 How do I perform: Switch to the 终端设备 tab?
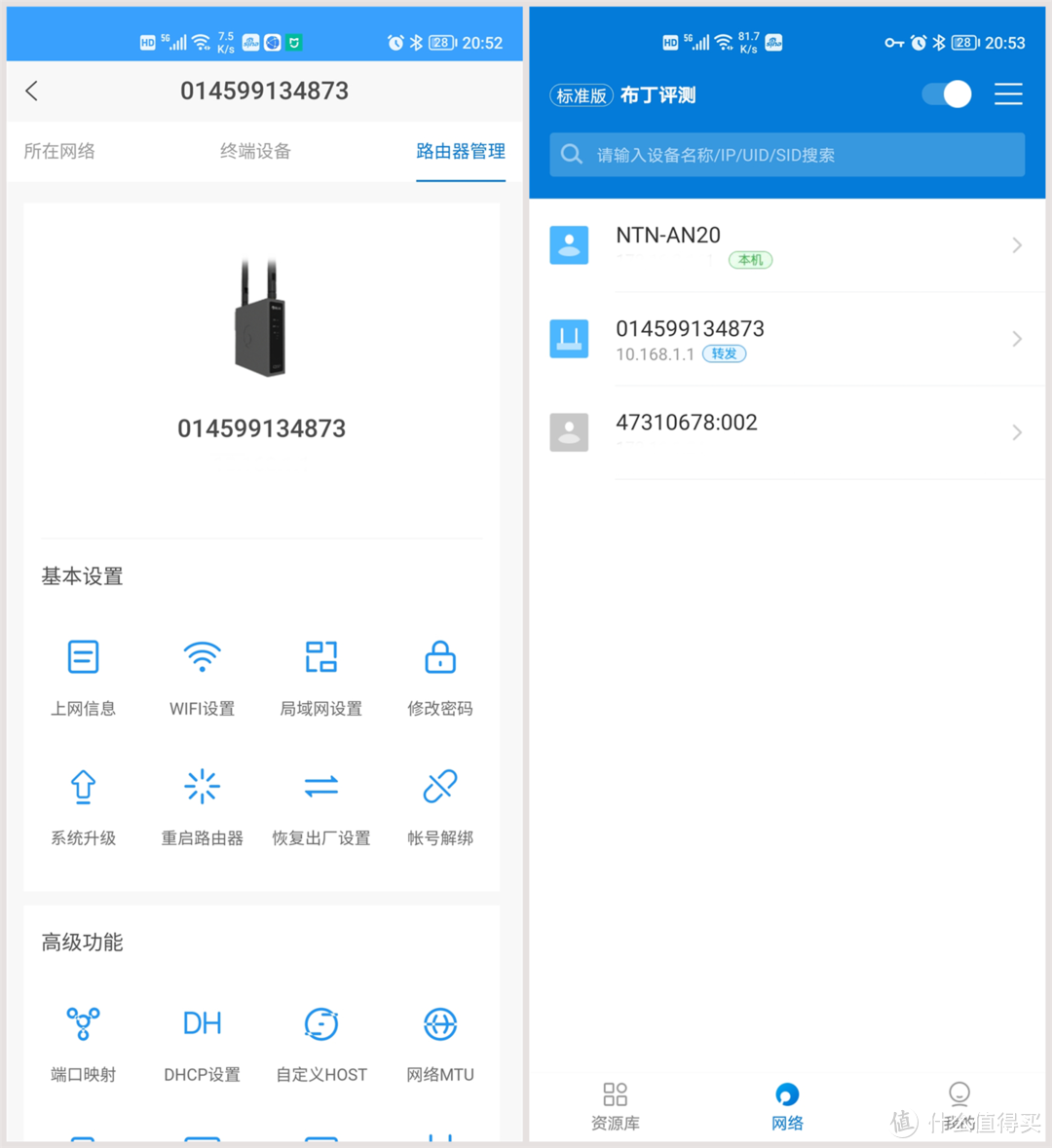click(255, 152)
